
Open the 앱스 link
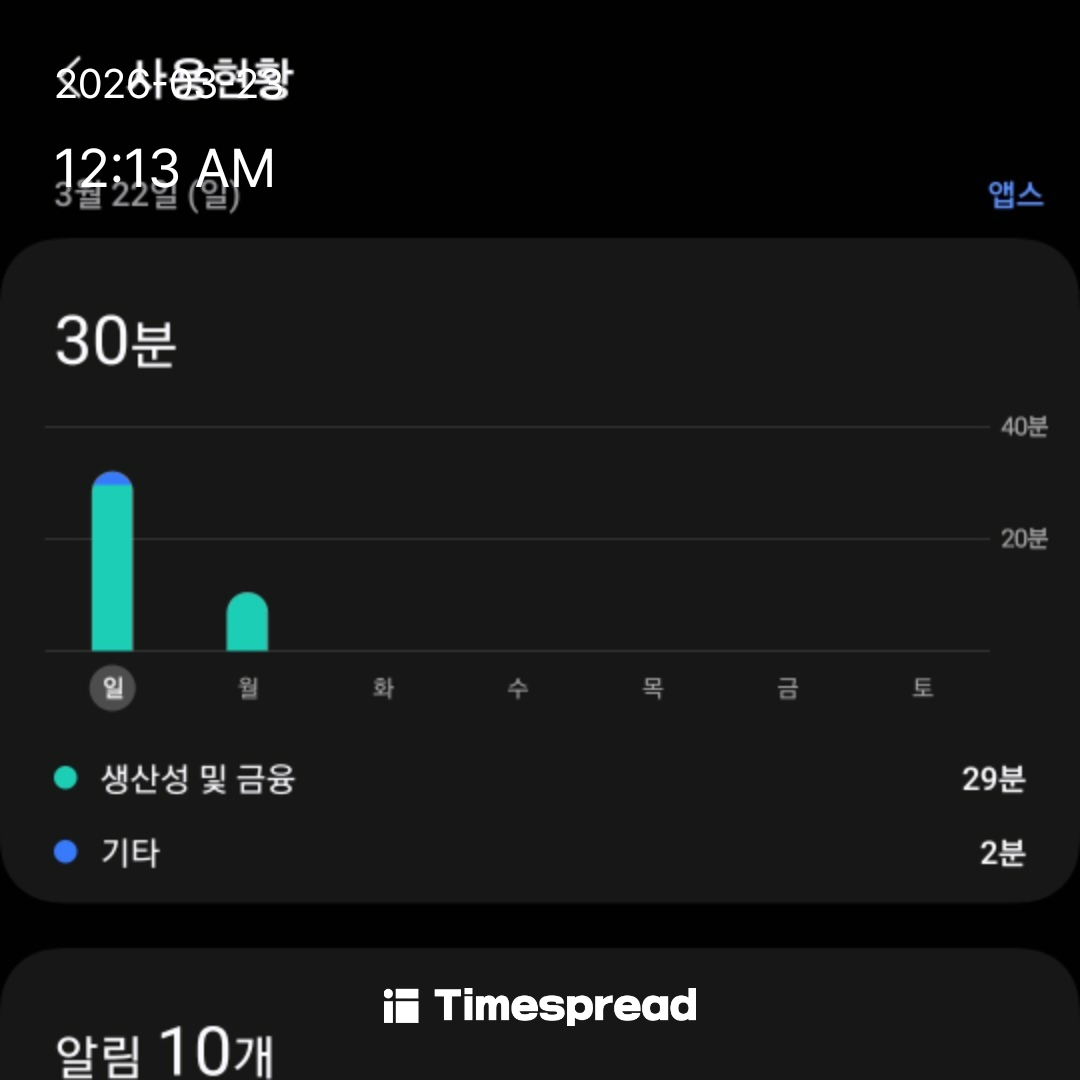pos(1015,194)
